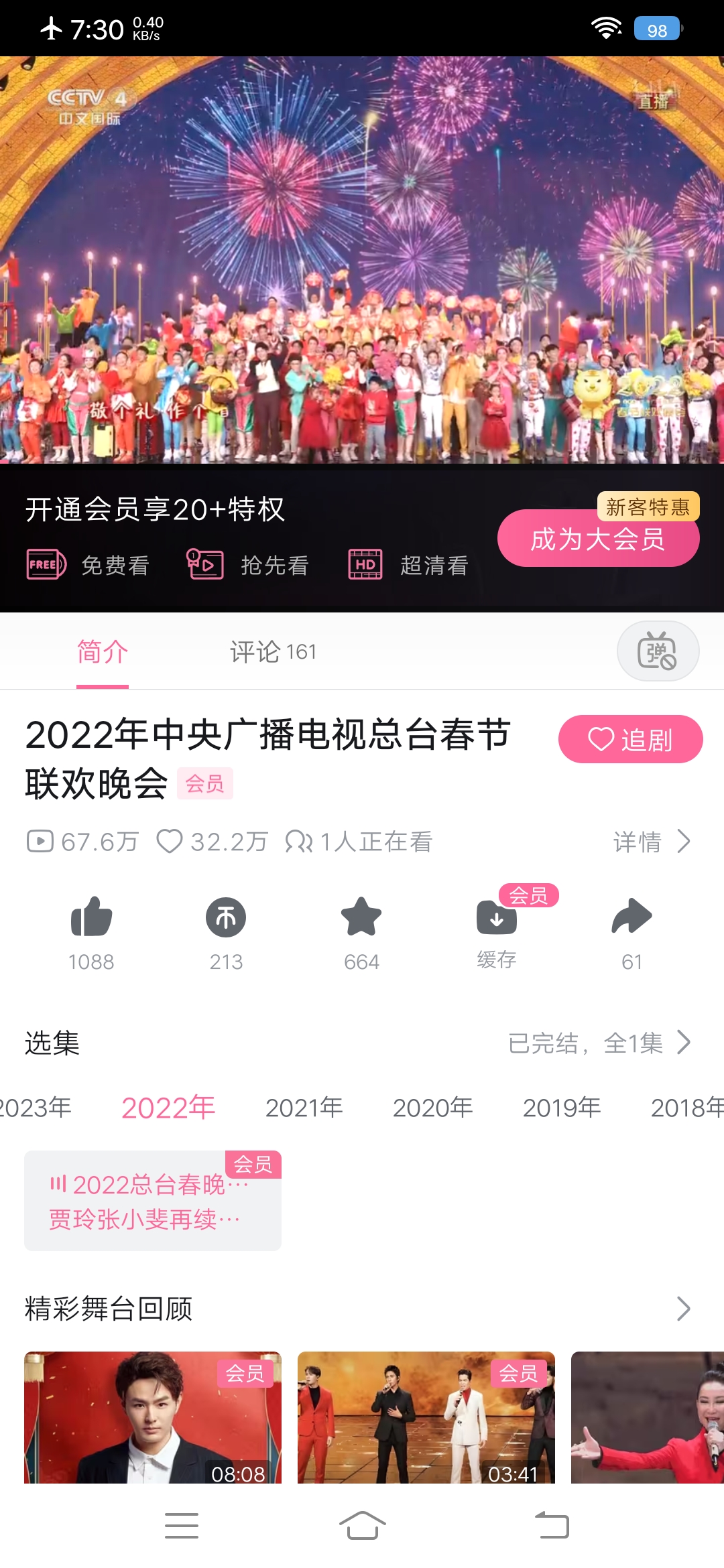Image resolution: width=724 pixels, height=1568 pixels.
Task: Open 精彩舞台回顾 section arrow
Action: 683,1309
